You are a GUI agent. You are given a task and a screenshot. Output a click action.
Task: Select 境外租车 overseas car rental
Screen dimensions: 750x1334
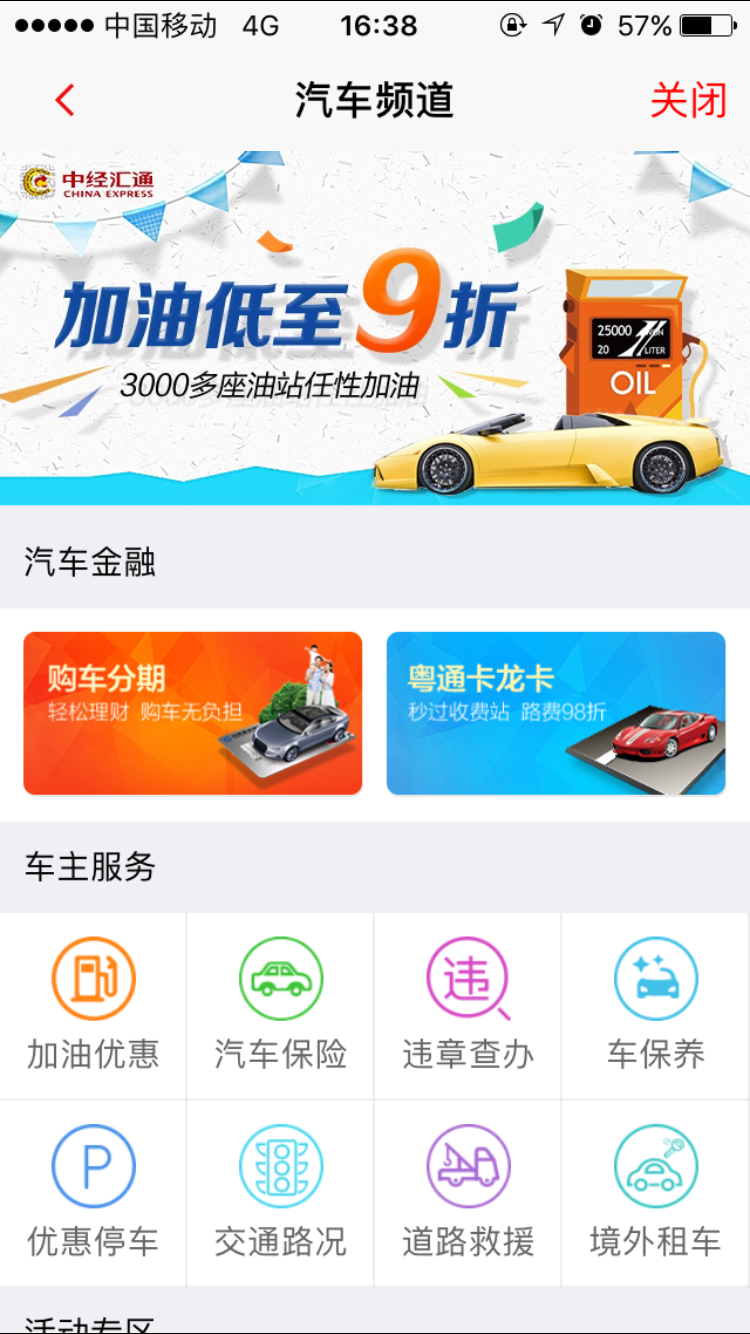tap(656, 1192)
